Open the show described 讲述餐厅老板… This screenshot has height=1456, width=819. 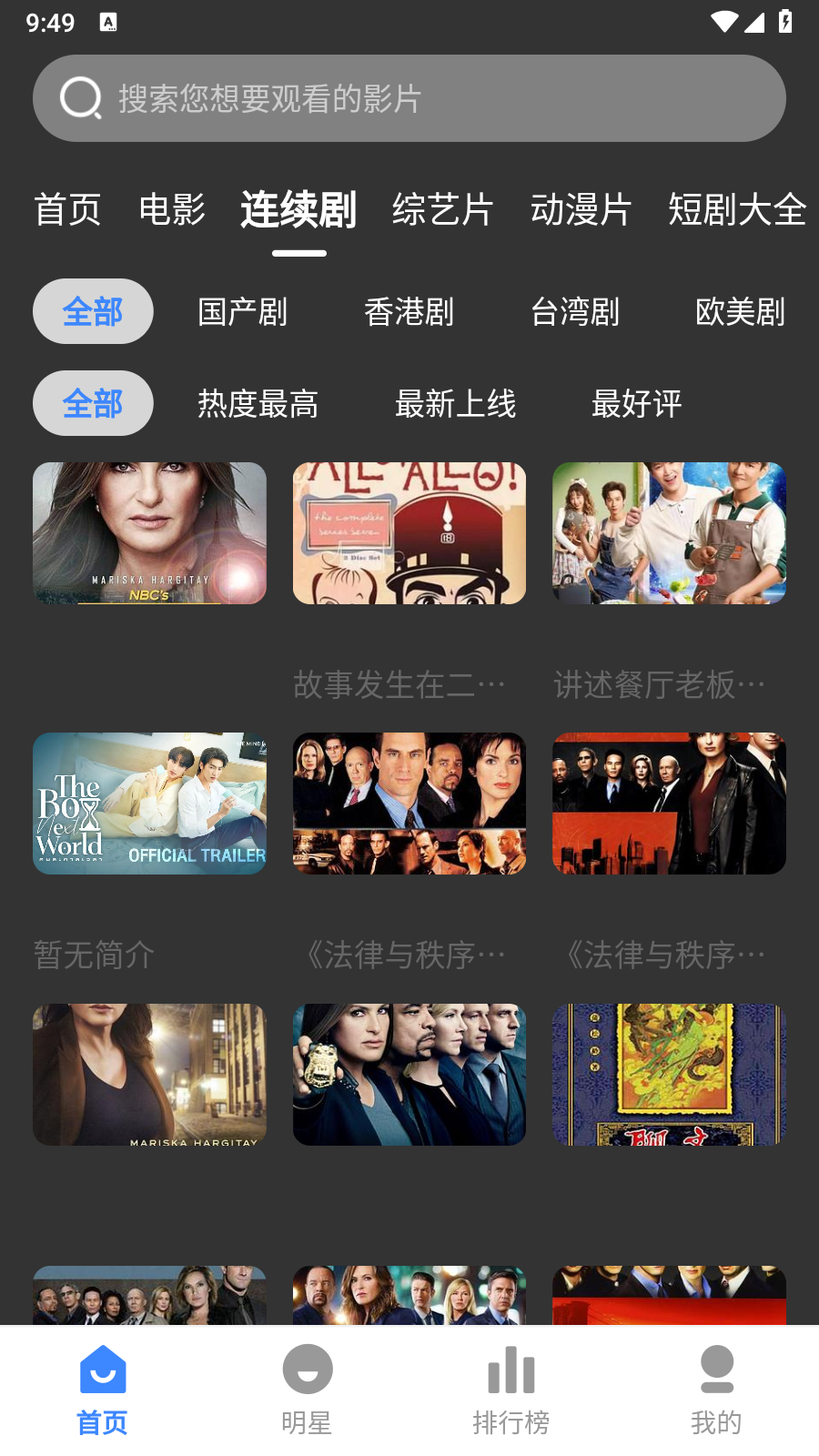click(669, 533)
